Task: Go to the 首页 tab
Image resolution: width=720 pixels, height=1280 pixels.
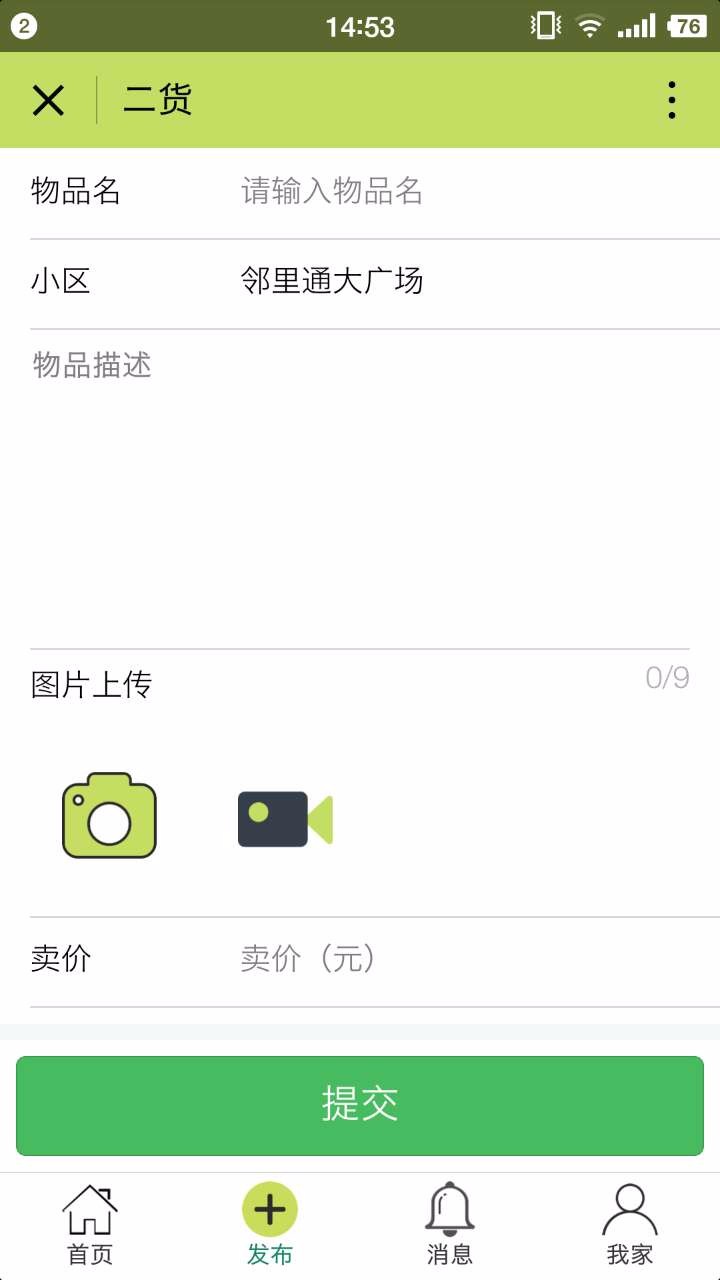Action: (x=90, y=1226)
